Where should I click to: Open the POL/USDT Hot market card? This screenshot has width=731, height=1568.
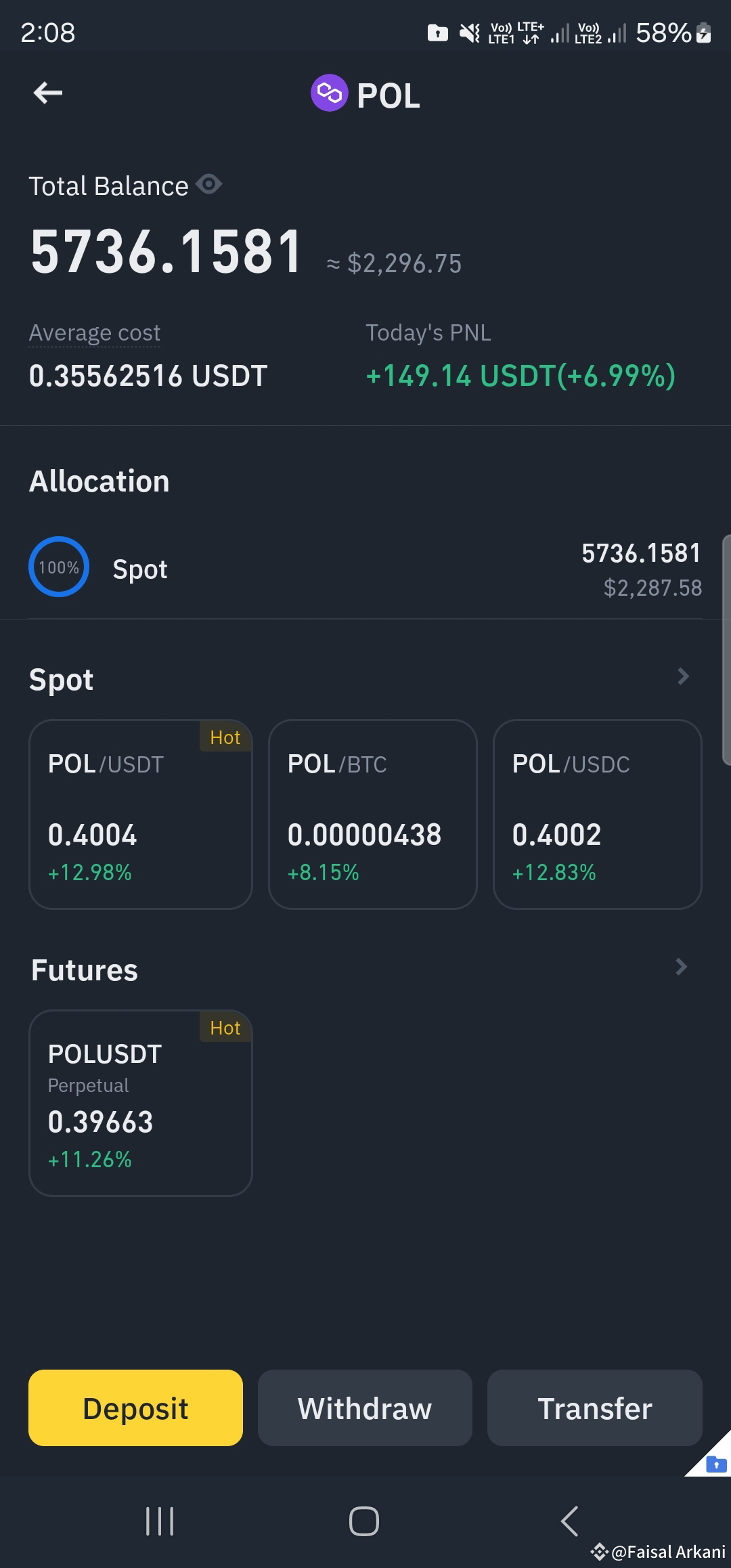140,812
